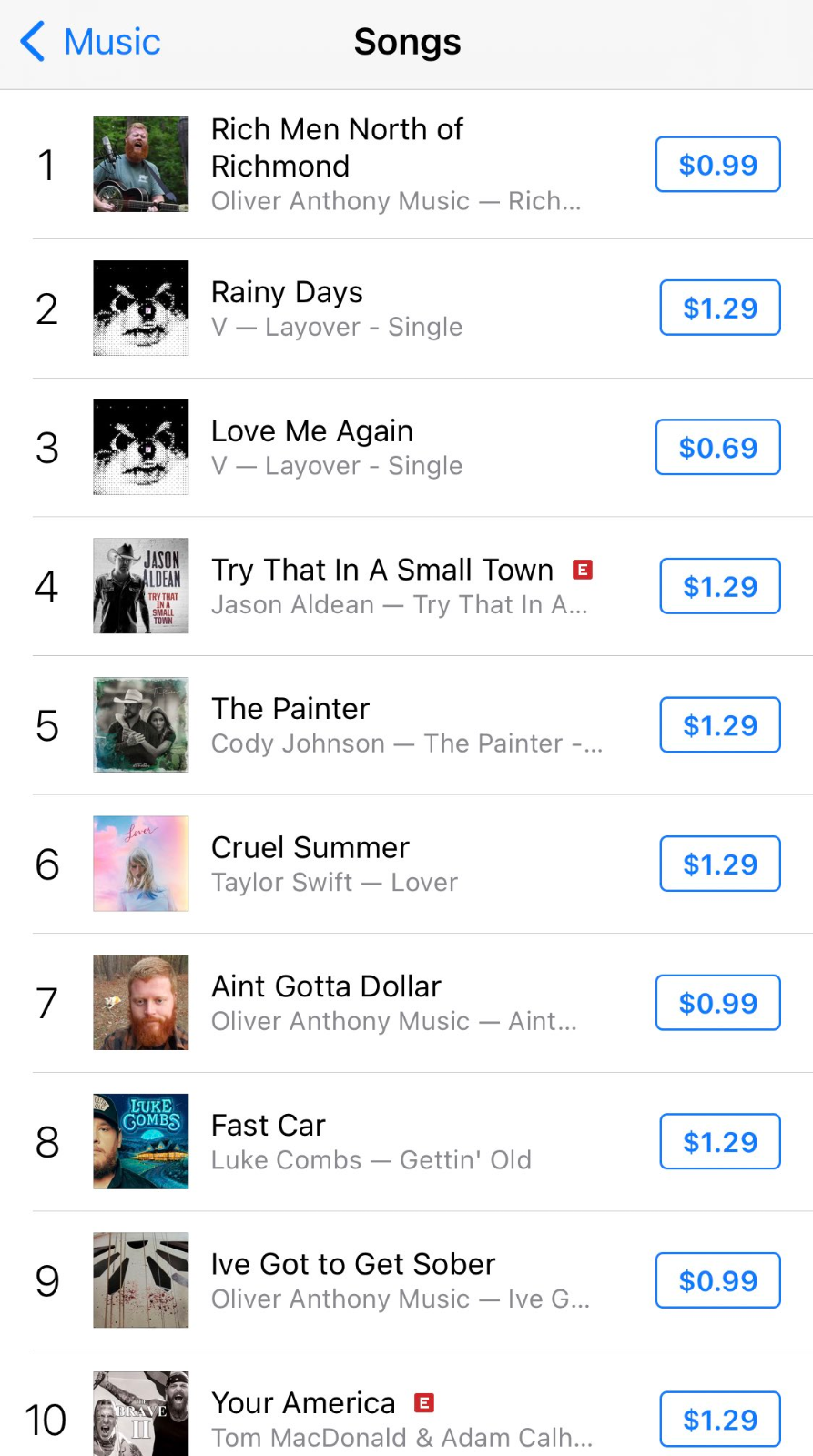Image resolution: width=813 pixels, height=1456 pixels.
Task: View the Fast Car album artwork
Action: [141, 1141]
